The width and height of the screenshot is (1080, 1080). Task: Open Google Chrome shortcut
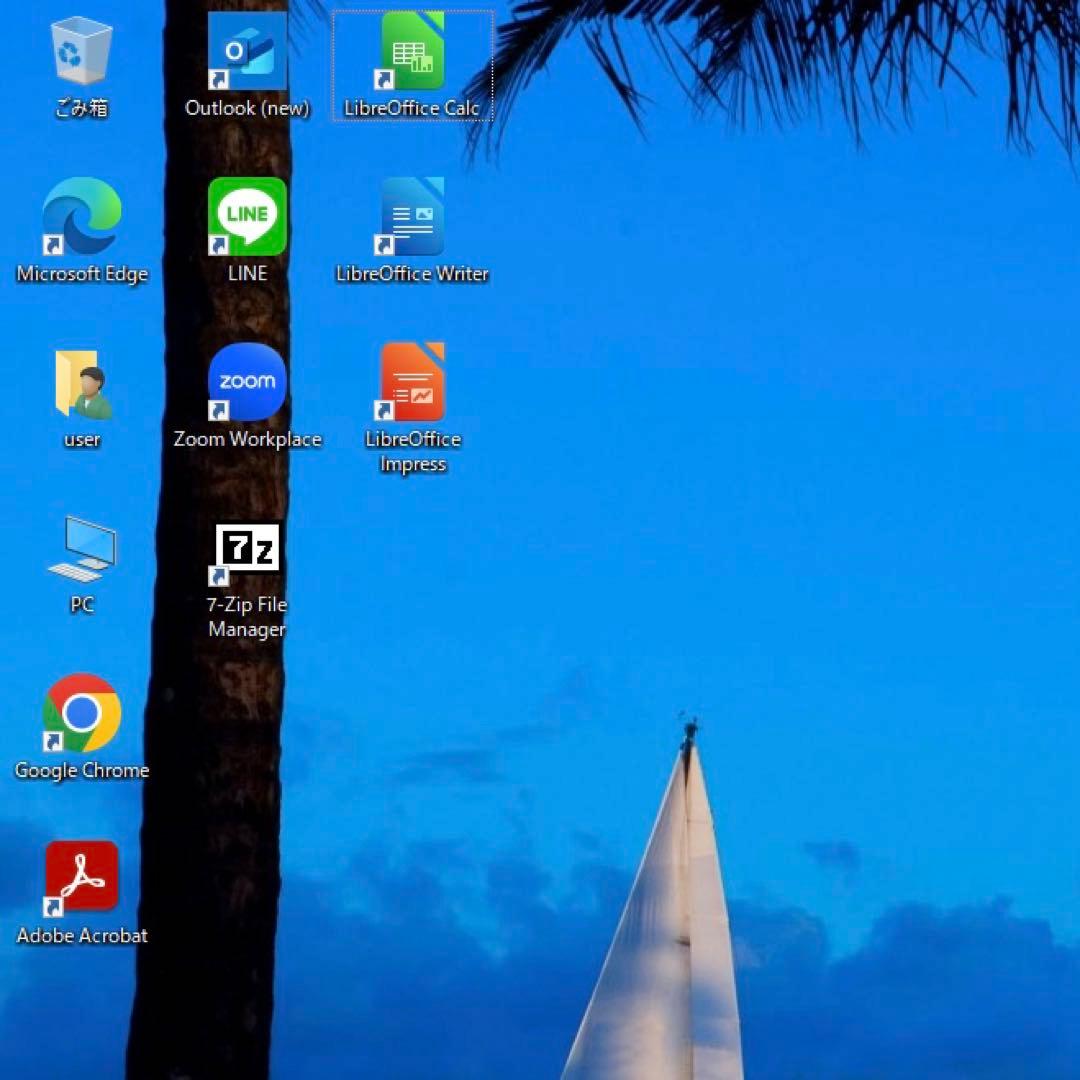[x=82, y=713]
